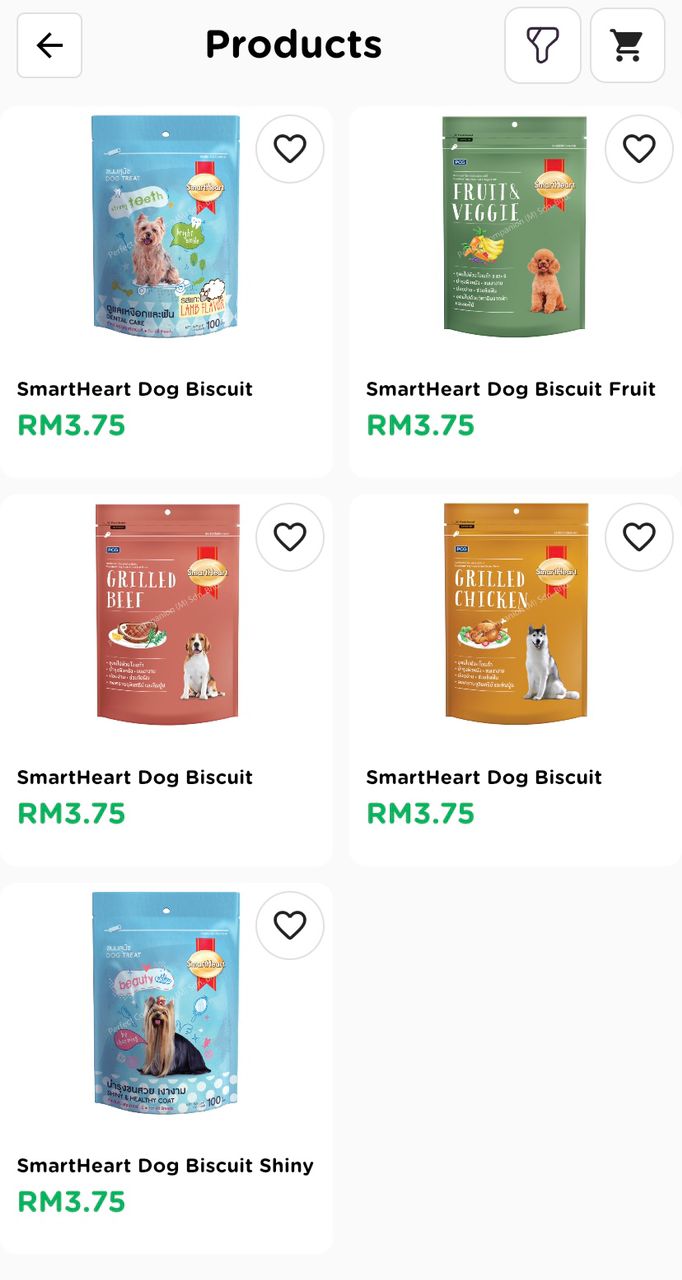Viewport: 682px width, 1280px height.
Task: Favorite the Fruit & Veggie biscuit
Action: click(x=638, y=149)
